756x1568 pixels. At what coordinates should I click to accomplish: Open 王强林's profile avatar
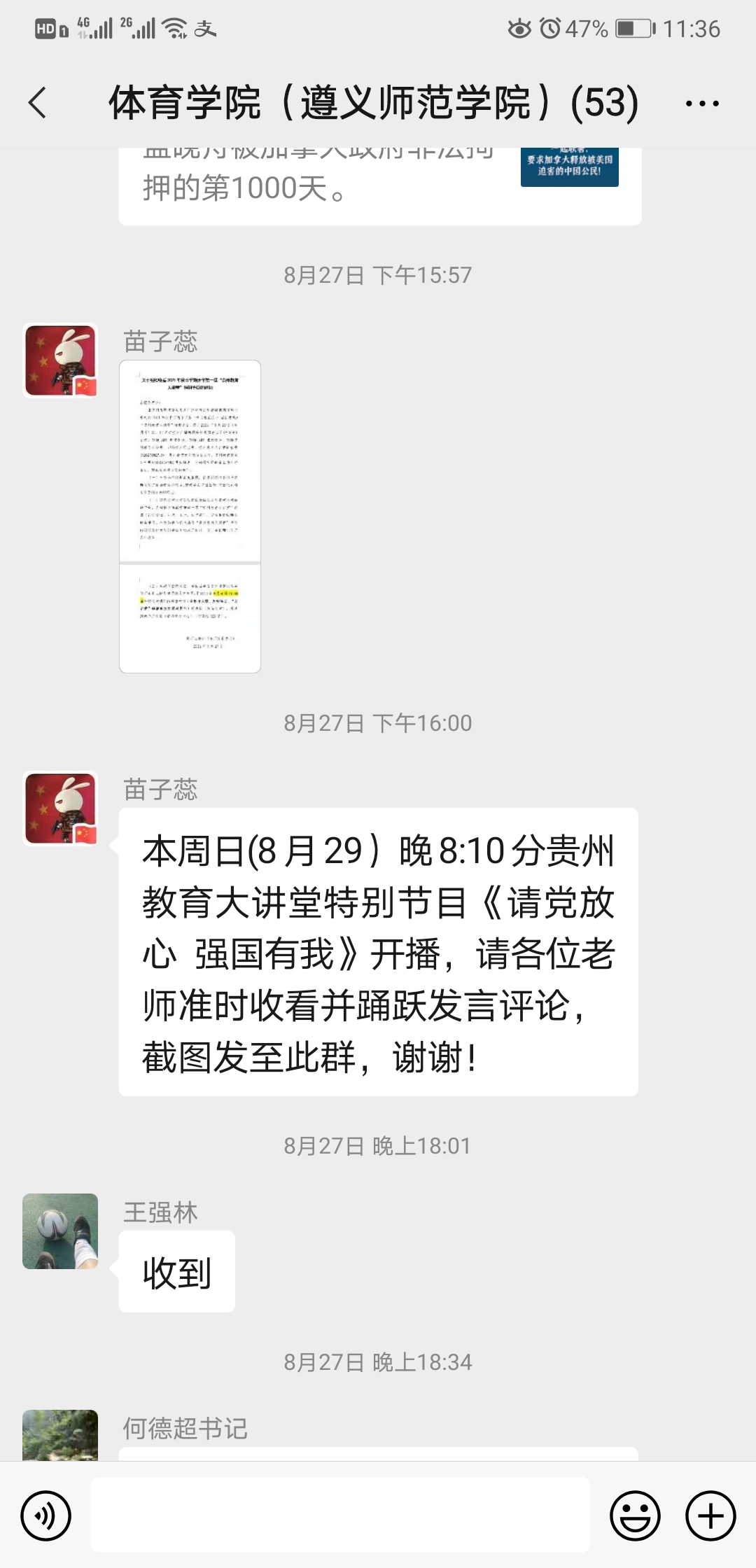(x=60, y=1231)
